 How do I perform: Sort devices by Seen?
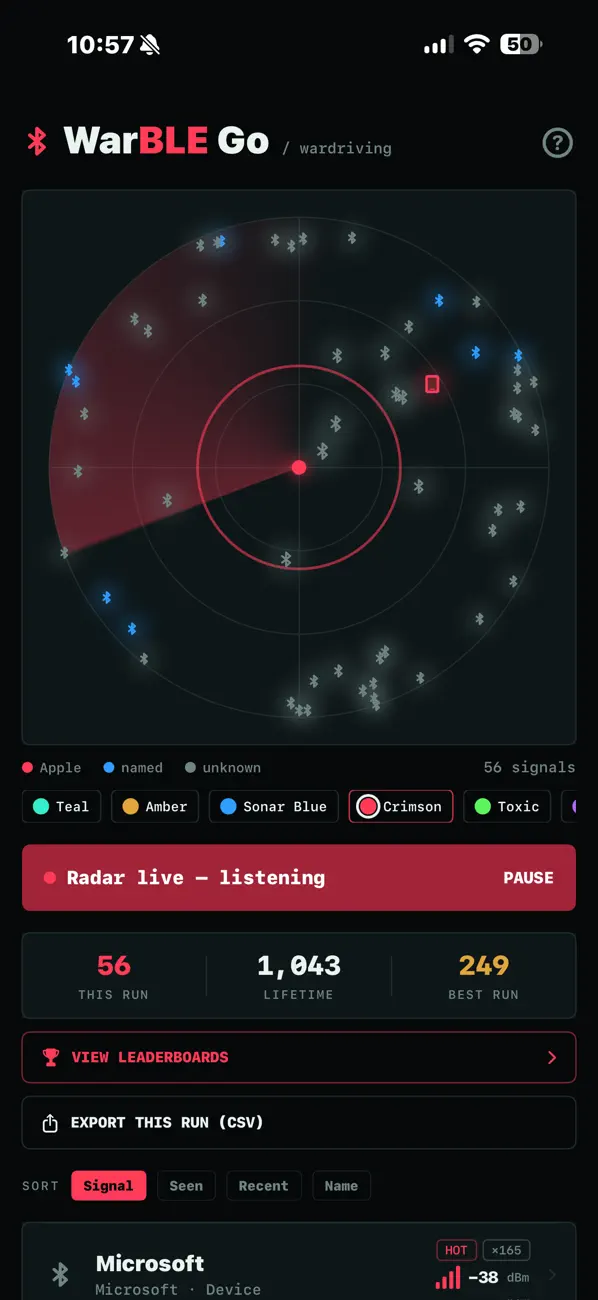click(x=186, y=1186)
